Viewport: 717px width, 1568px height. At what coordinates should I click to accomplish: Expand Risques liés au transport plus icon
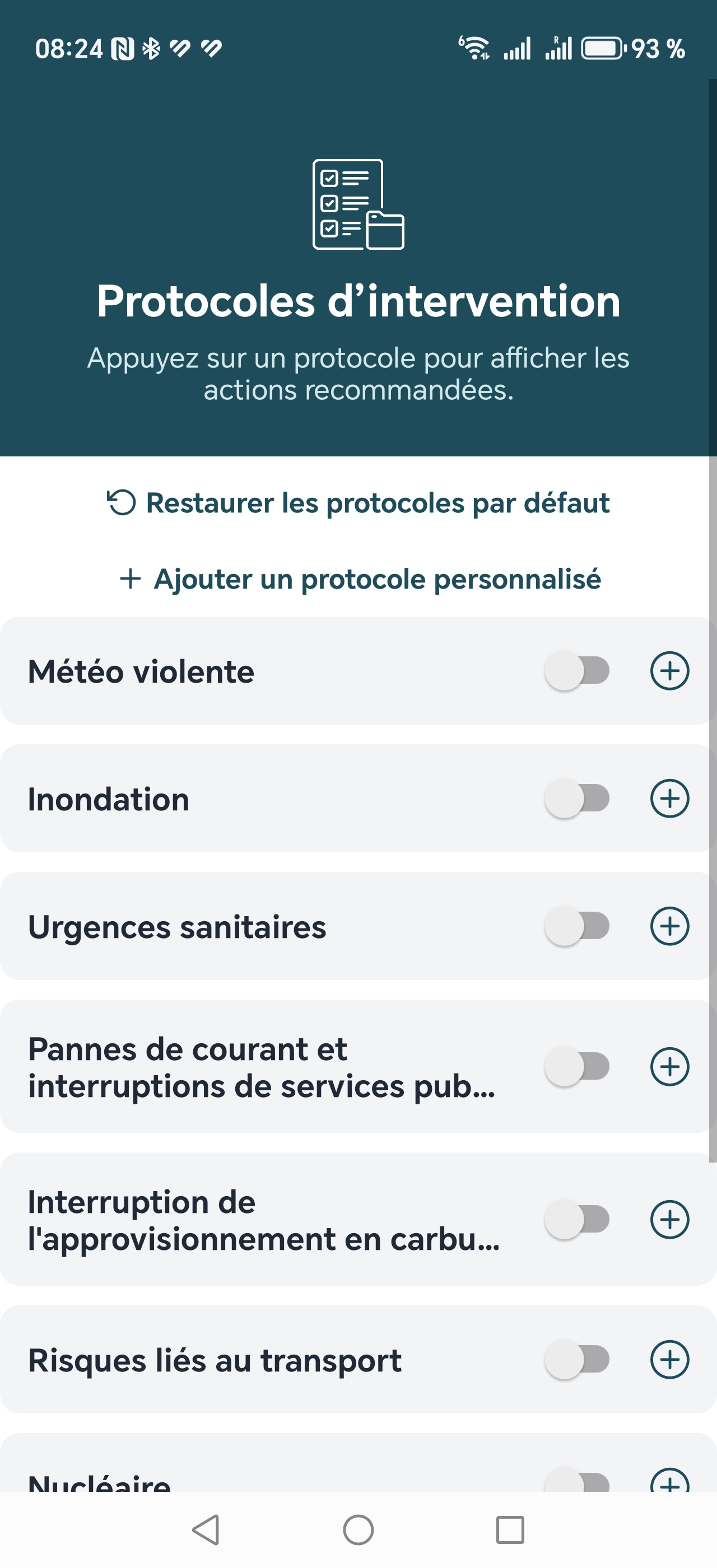point(669,1359)
